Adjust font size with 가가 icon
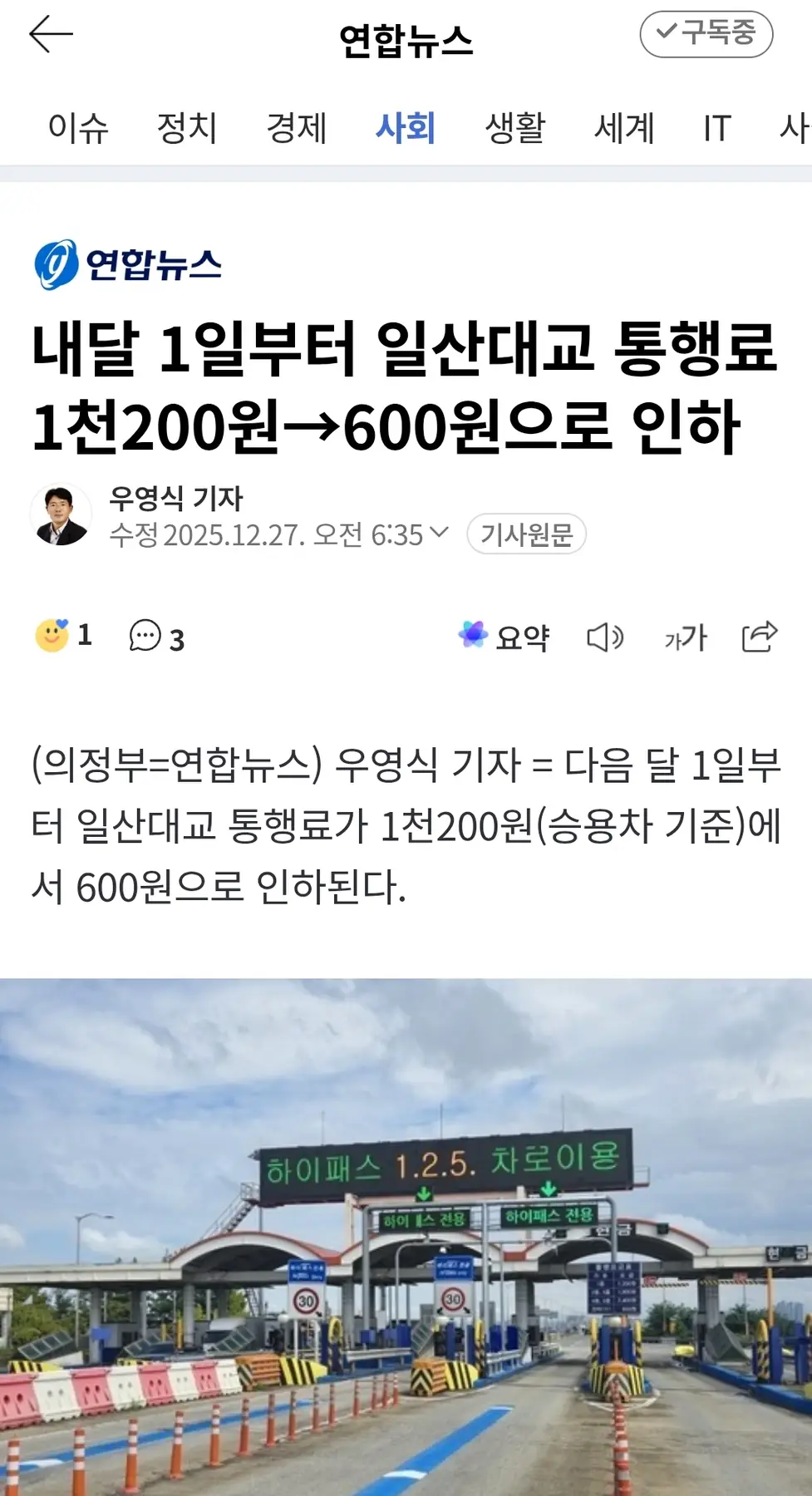 [685, 637]
